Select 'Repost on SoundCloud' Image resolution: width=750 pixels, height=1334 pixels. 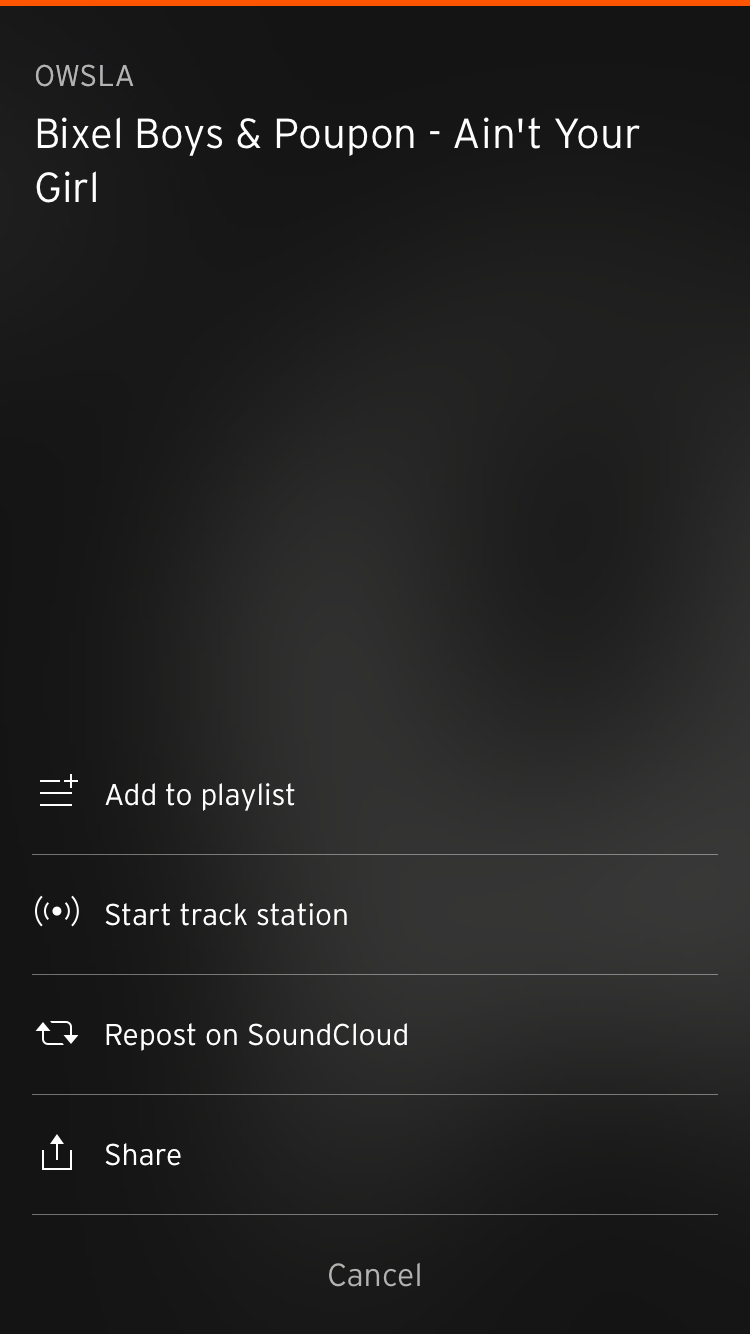[x=256, y=1034]
